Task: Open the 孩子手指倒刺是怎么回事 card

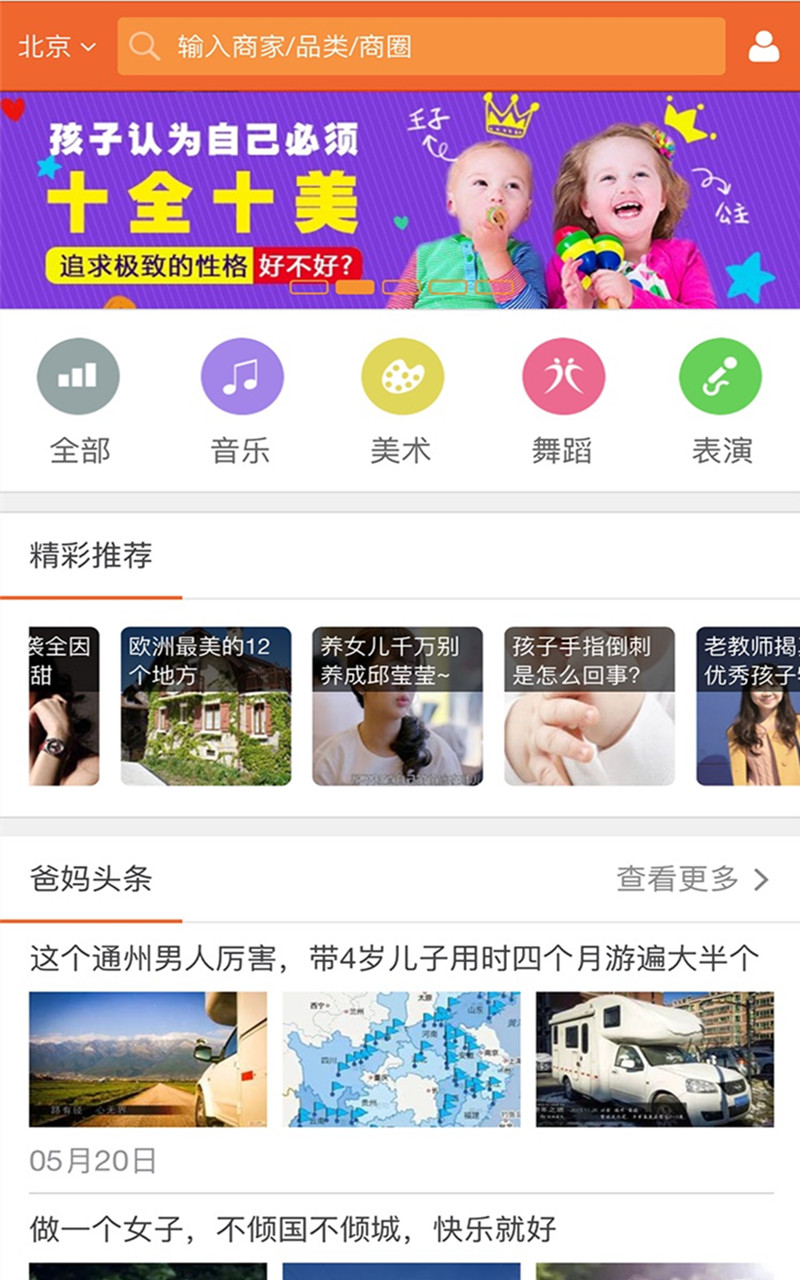Action: (x=589, y=706)
